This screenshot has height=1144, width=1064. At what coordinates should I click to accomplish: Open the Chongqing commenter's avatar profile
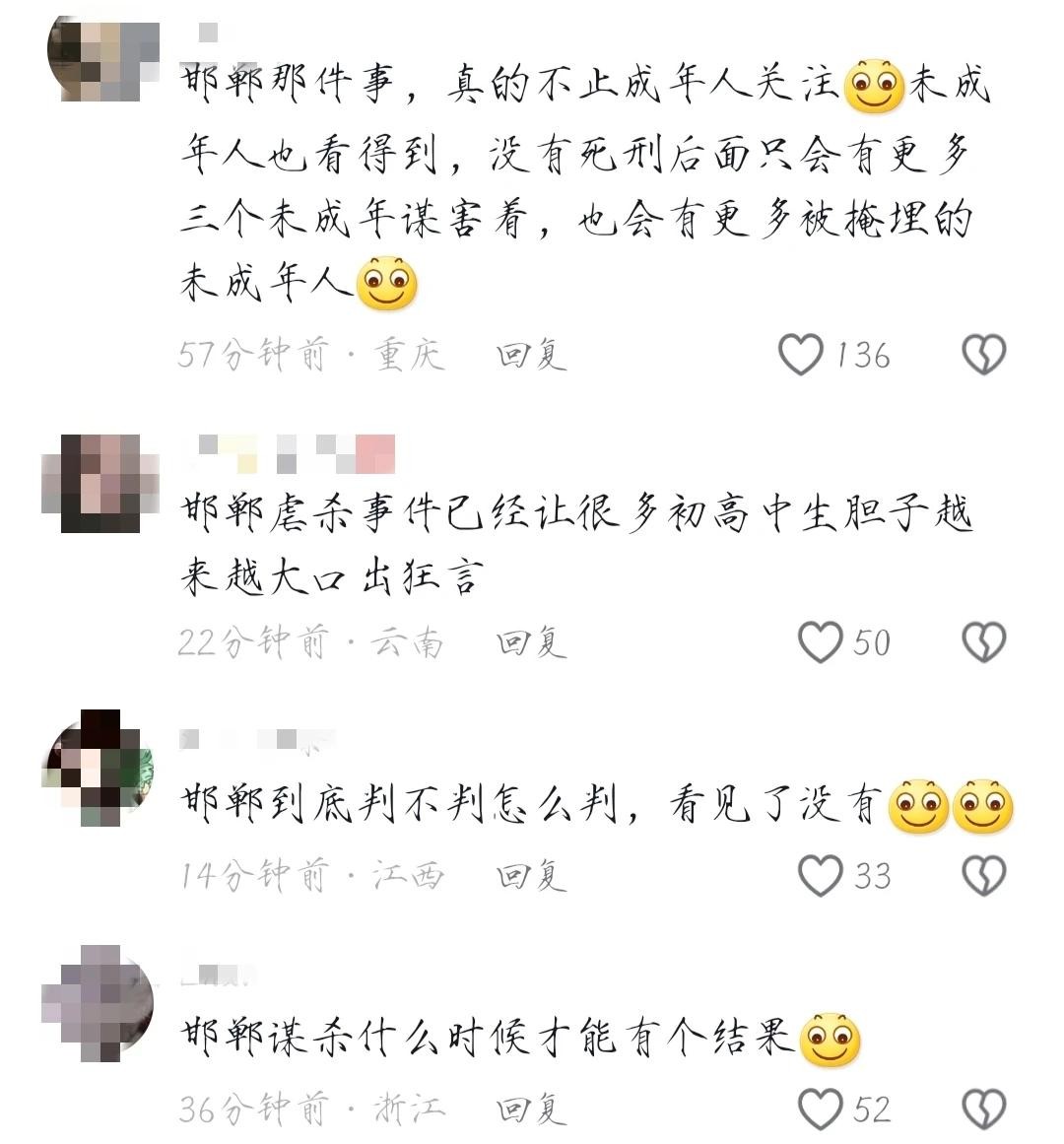(x=102, y=61)
